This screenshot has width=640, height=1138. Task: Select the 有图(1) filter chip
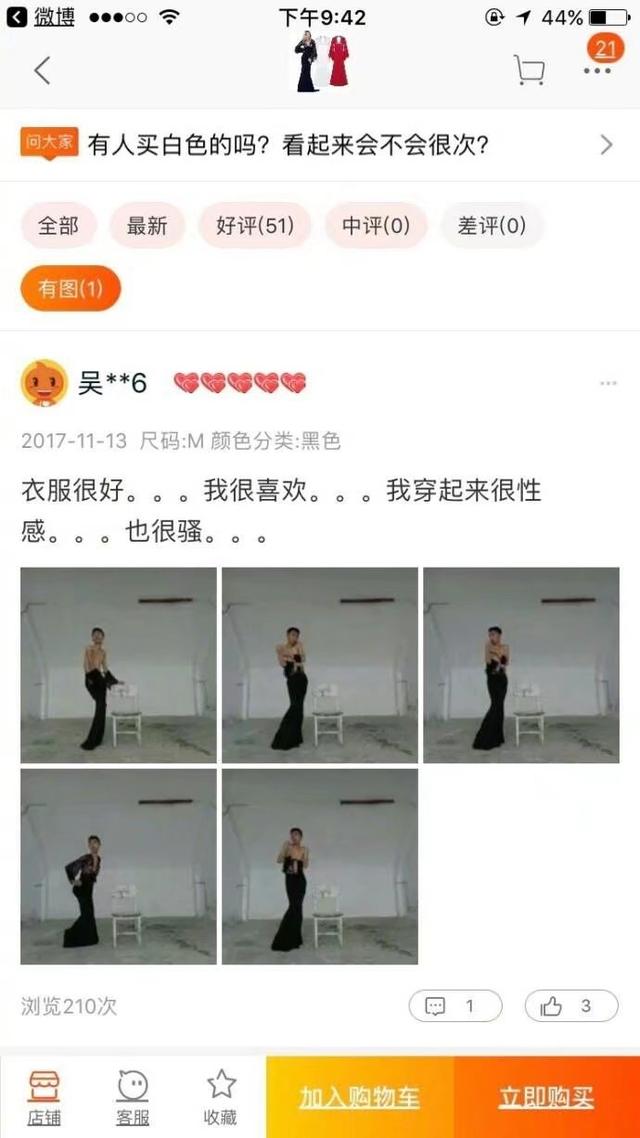pyautogui.click(x=70, y=289)
